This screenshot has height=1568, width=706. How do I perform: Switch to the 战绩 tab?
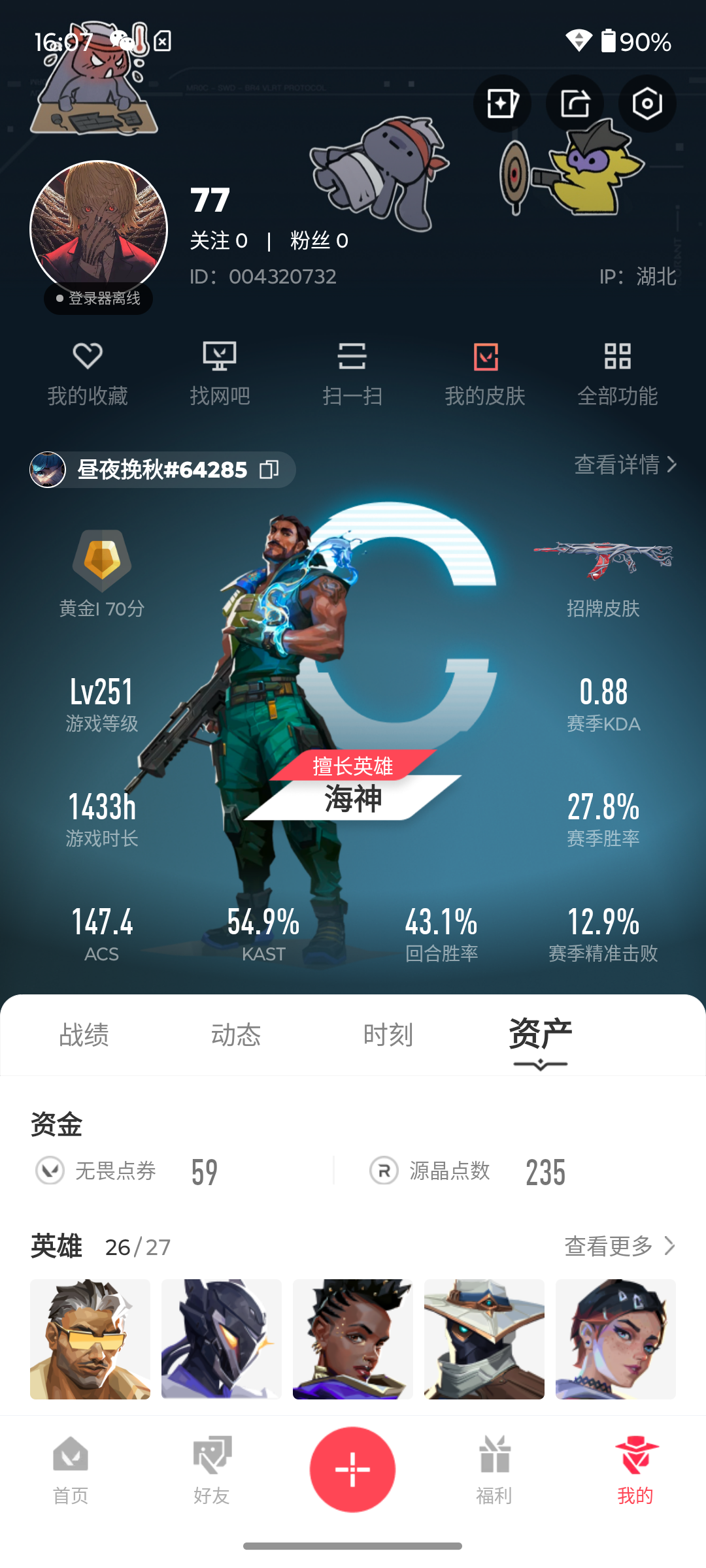(x=84, y=1035)
